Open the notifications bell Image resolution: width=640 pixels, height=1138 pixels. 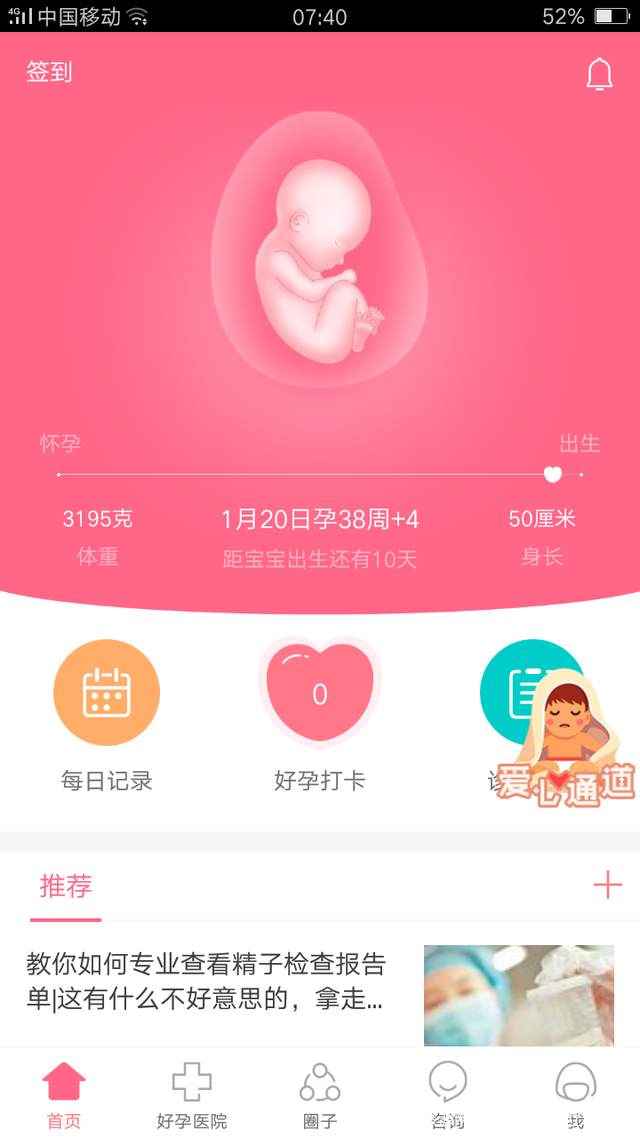click(599, 75)
